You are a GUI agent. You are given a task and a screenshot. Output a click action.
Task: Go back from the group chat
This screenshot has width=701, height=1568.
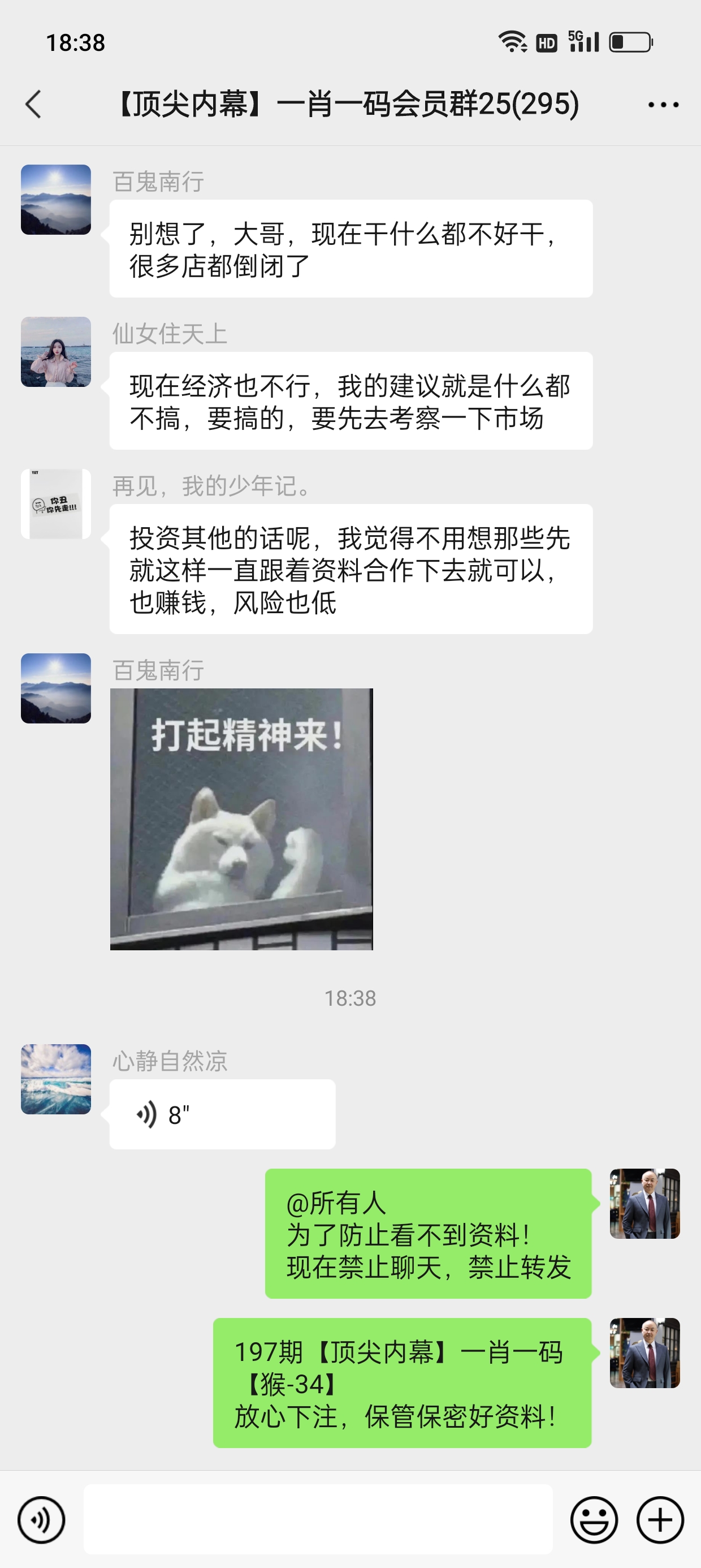(34, 104)
